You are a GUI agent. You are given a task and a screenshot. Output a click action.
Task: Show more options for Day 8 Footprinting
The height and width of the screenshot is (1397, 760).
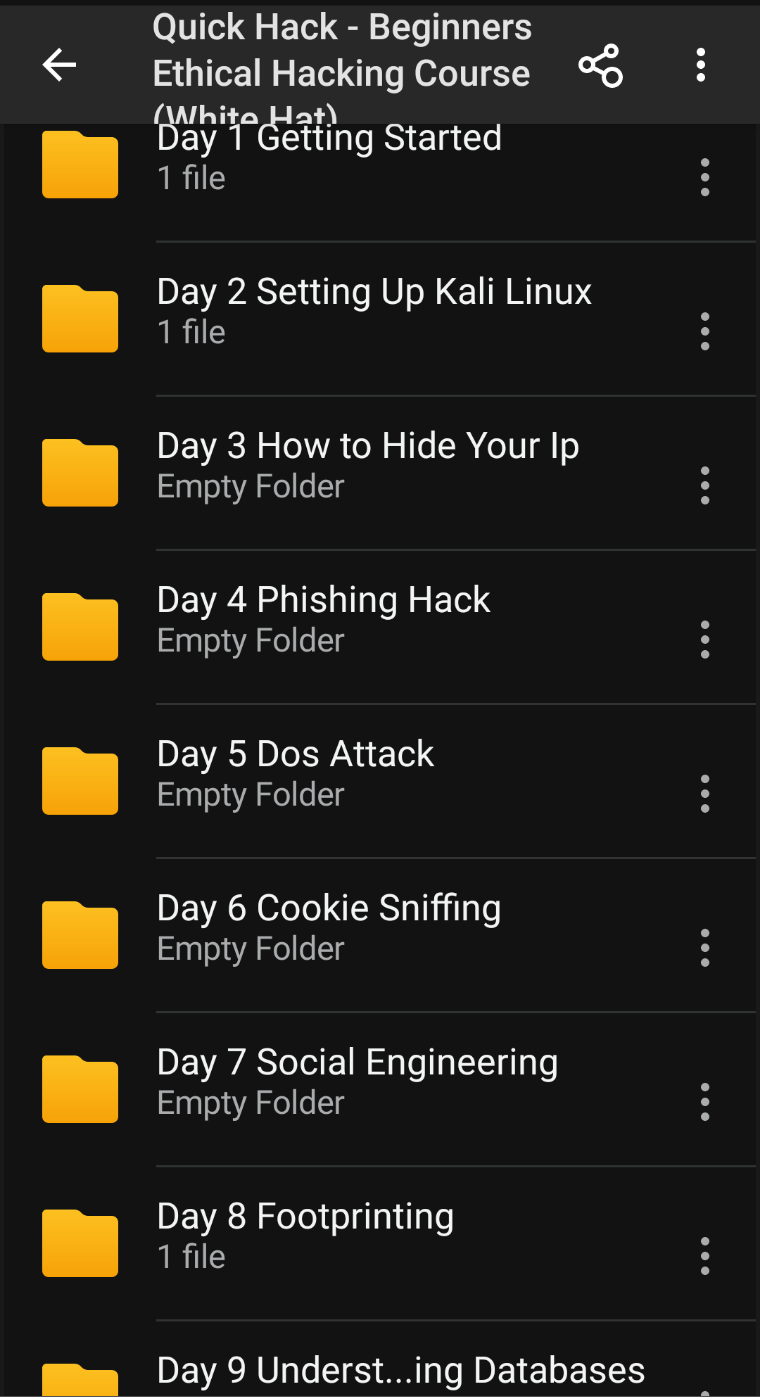coord(705,1256)
